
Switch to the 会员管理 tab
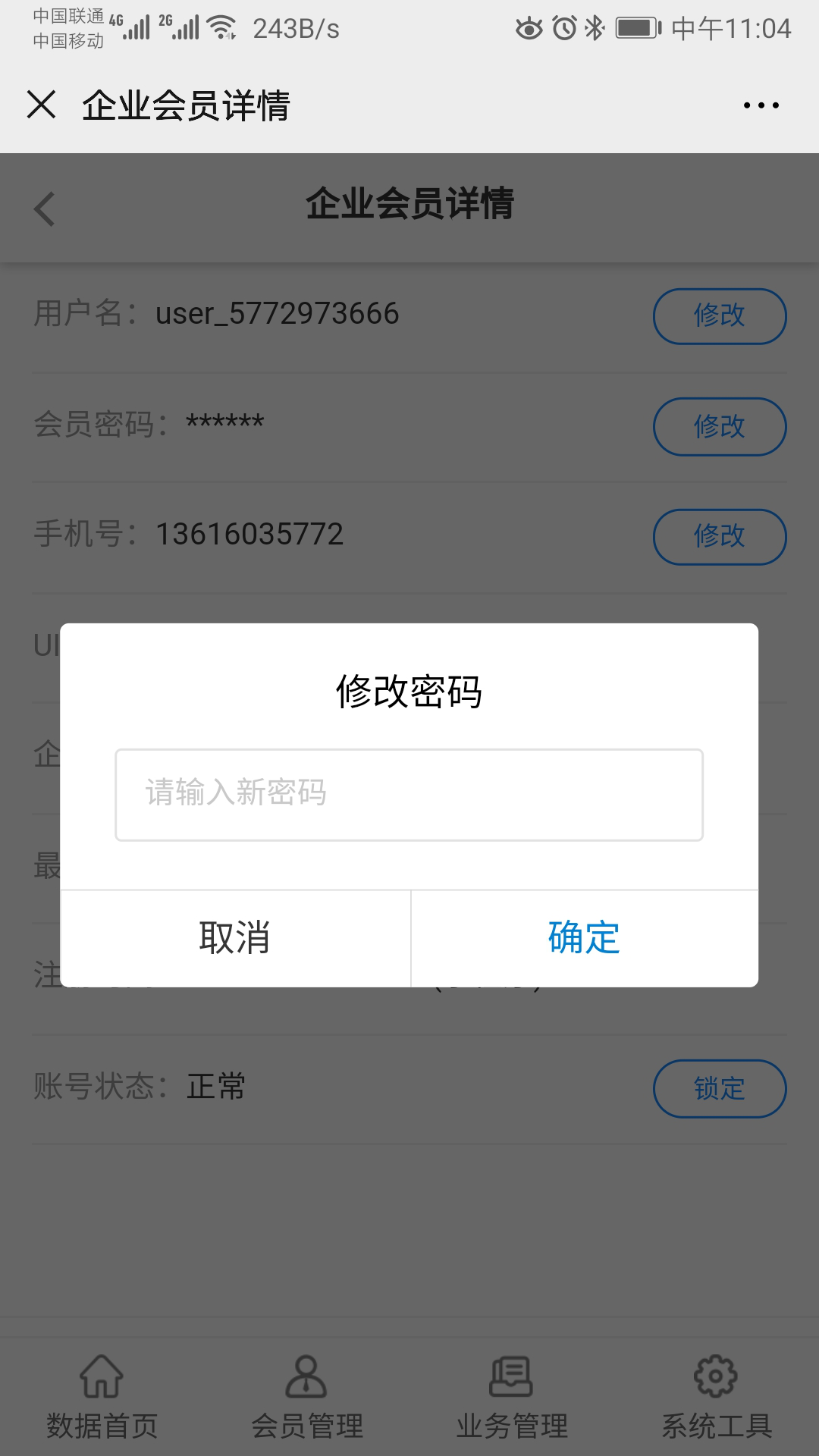(306, 1398)
